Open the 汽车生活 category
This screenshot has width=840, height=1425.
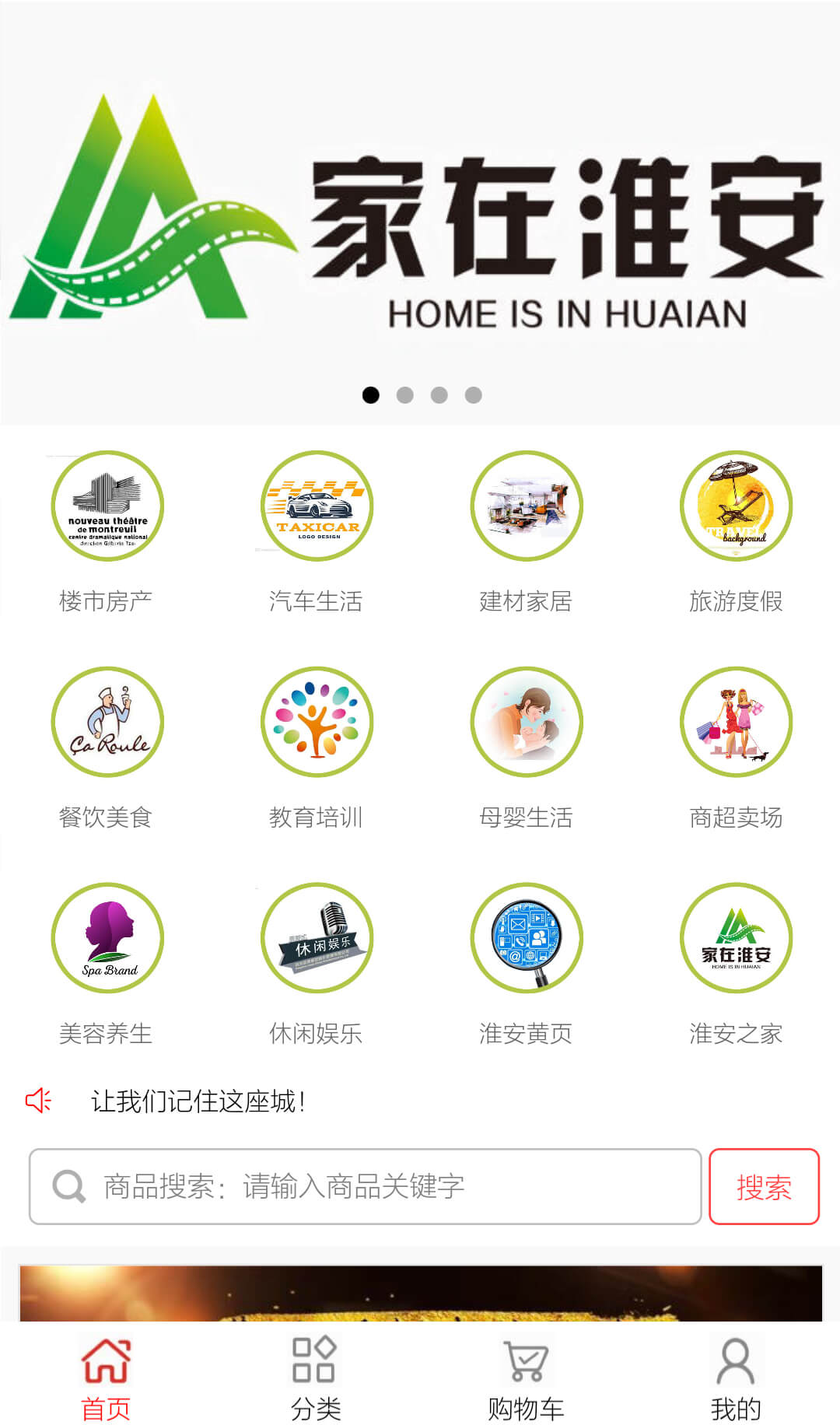pos(317,506)
